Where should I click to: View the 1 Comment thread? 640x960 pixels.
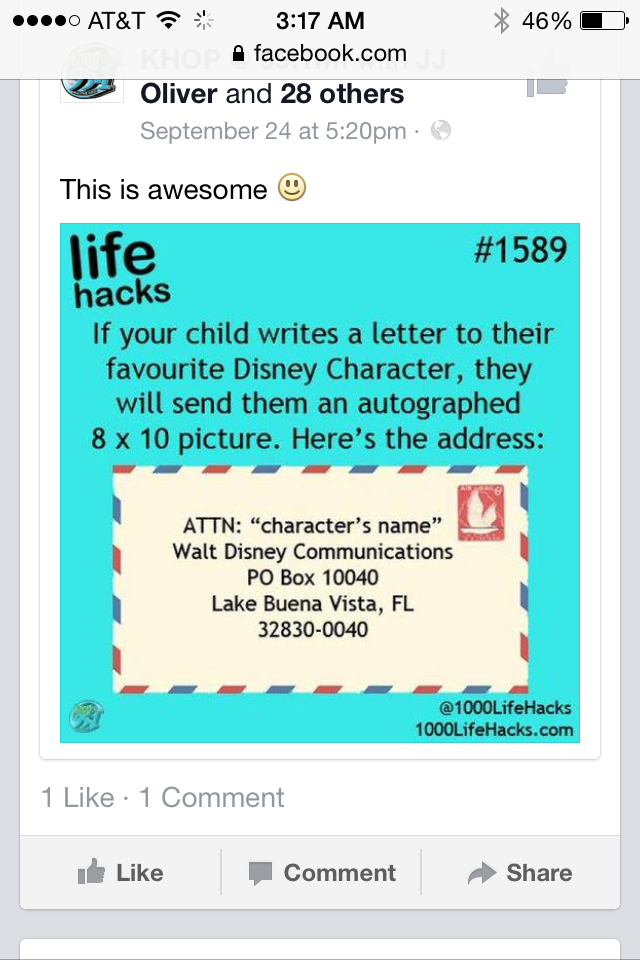point(211,797)
